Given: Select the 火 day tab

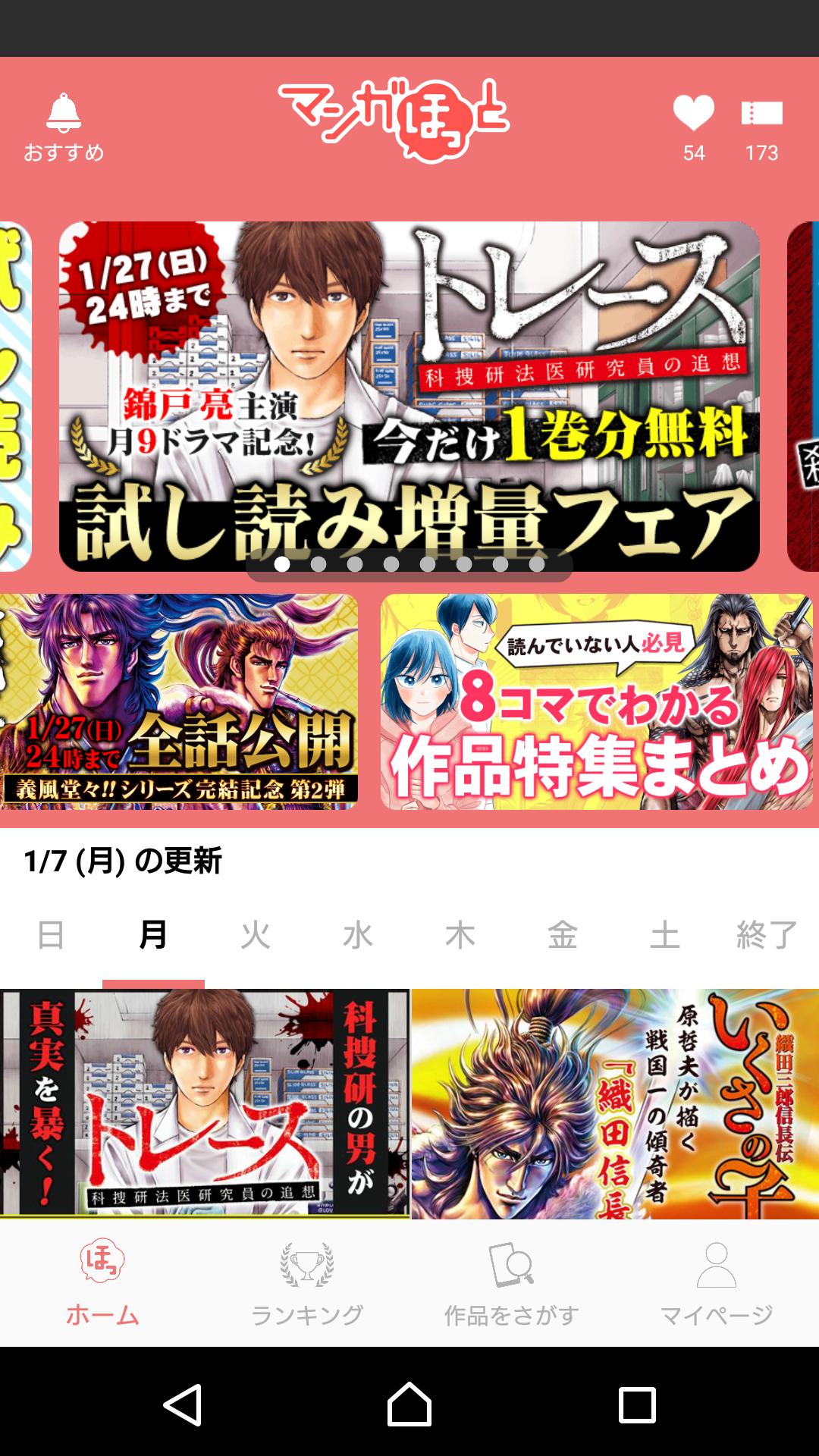Looking at the screenshot, I should tap(256, 935).
